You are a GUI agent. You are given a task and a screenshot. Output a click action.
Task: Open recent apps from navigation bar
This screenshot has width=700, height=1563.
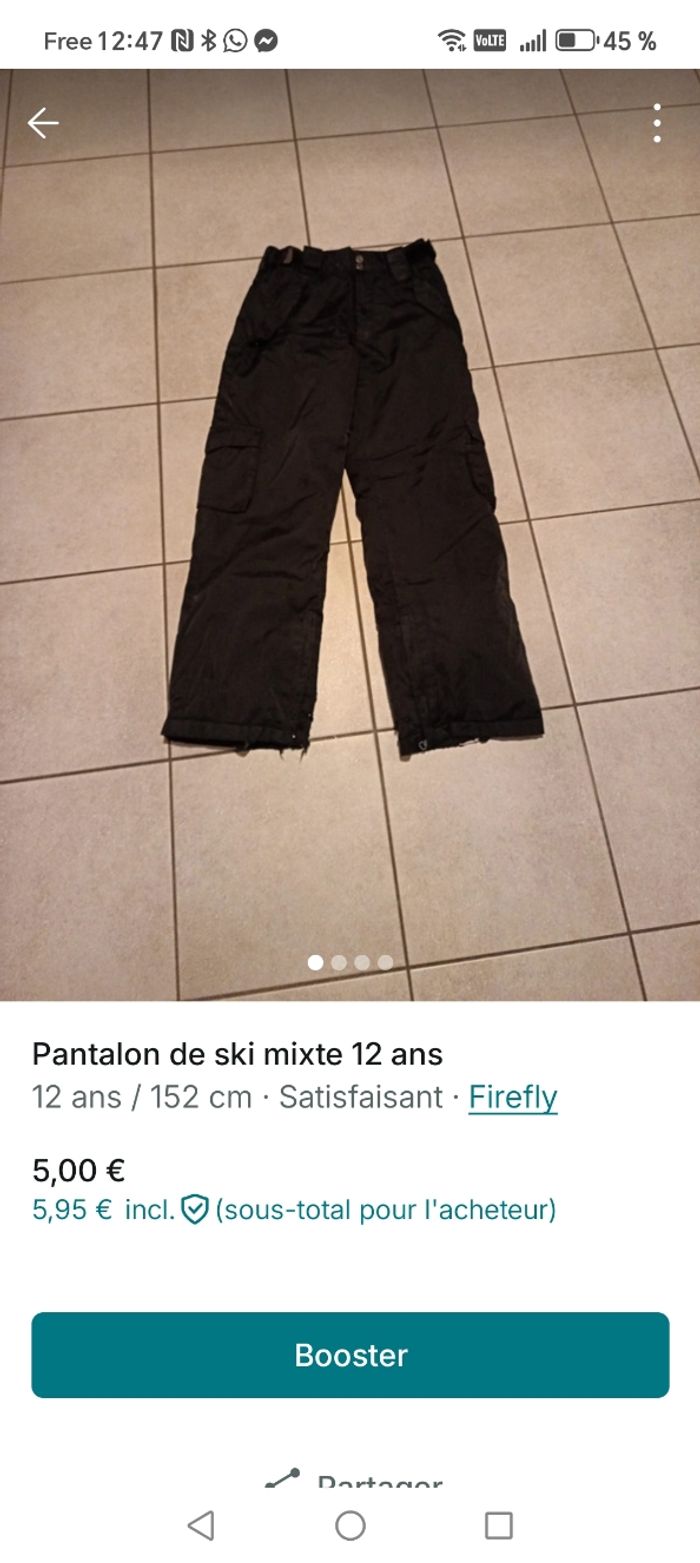pyautogui.click(x=498, y=1525)
